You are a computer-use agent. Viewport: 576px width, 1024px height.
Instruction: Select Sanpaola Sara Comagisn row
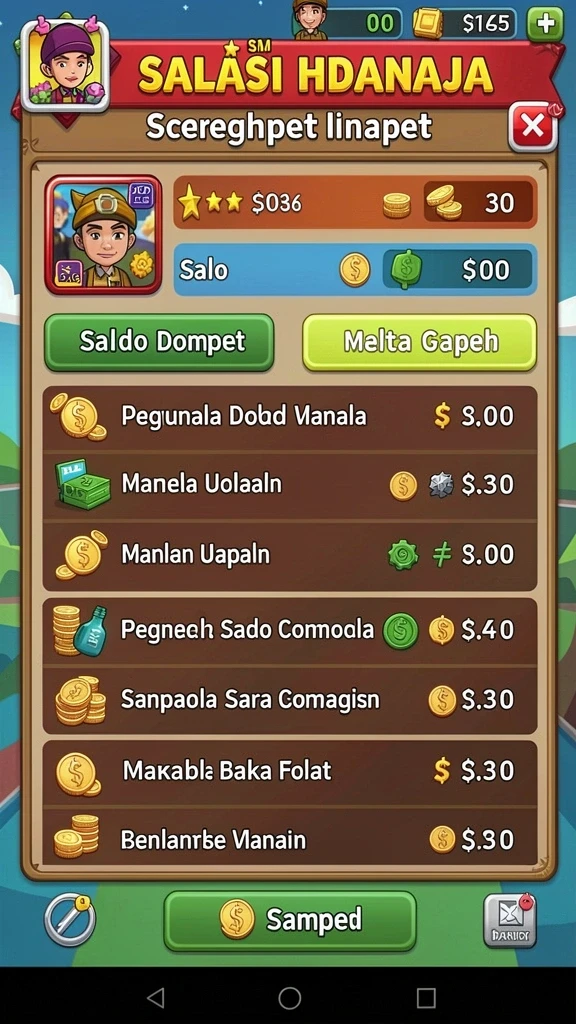pyautogui.click(x=290, y=700)
